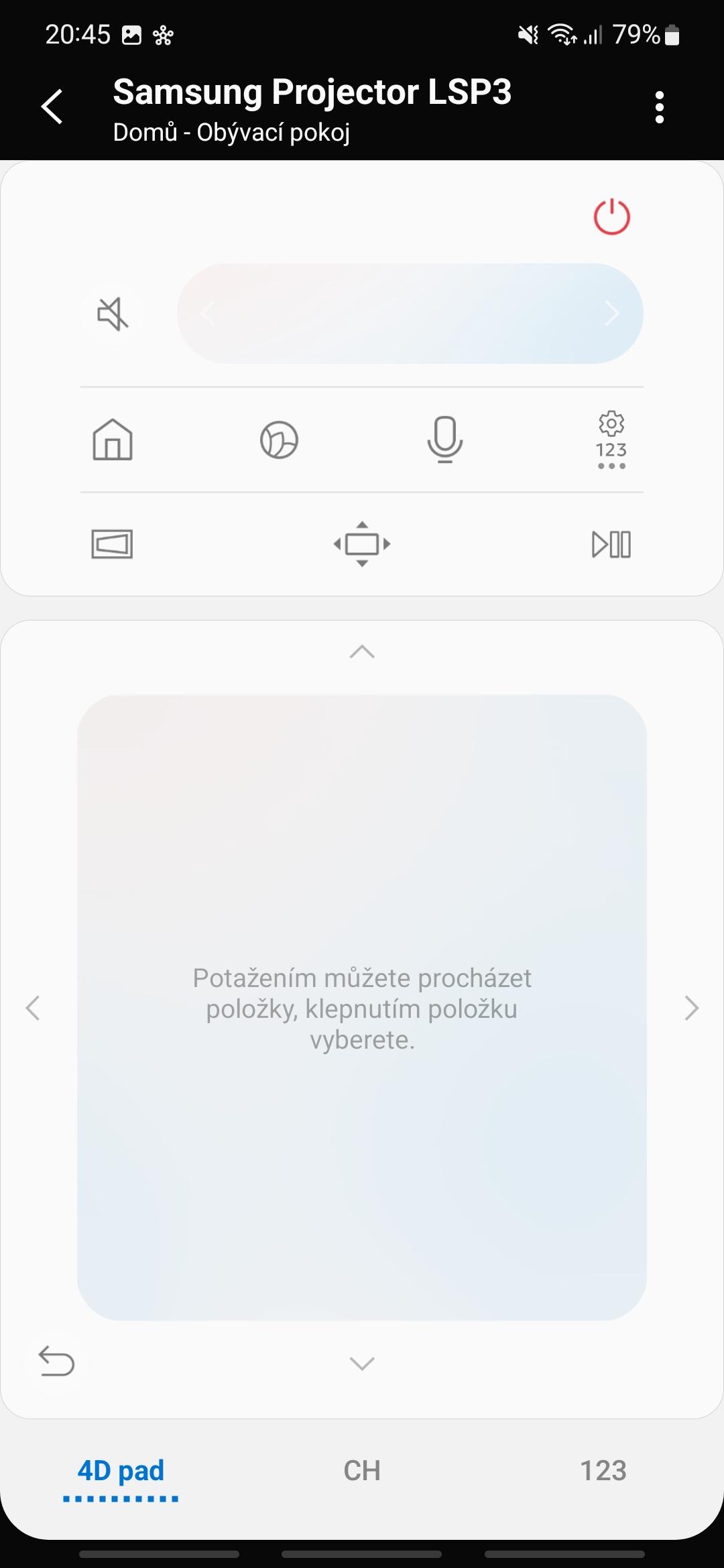Turn the projector power off
Screen dimensions: 724x1568
coord(611,217)
